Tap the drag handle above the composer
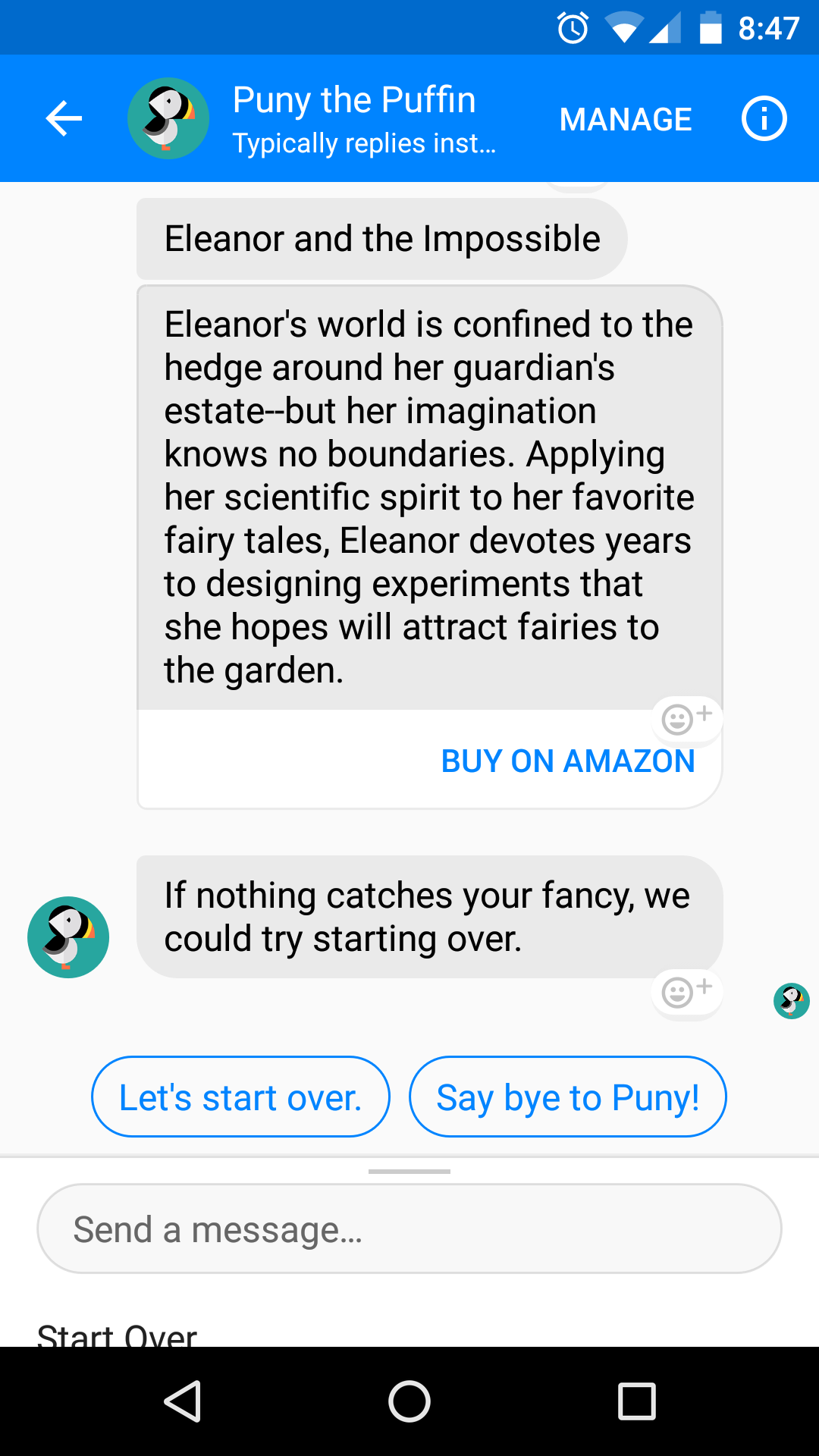Viewport: 819px width, 1456px height. point(409,1172)
